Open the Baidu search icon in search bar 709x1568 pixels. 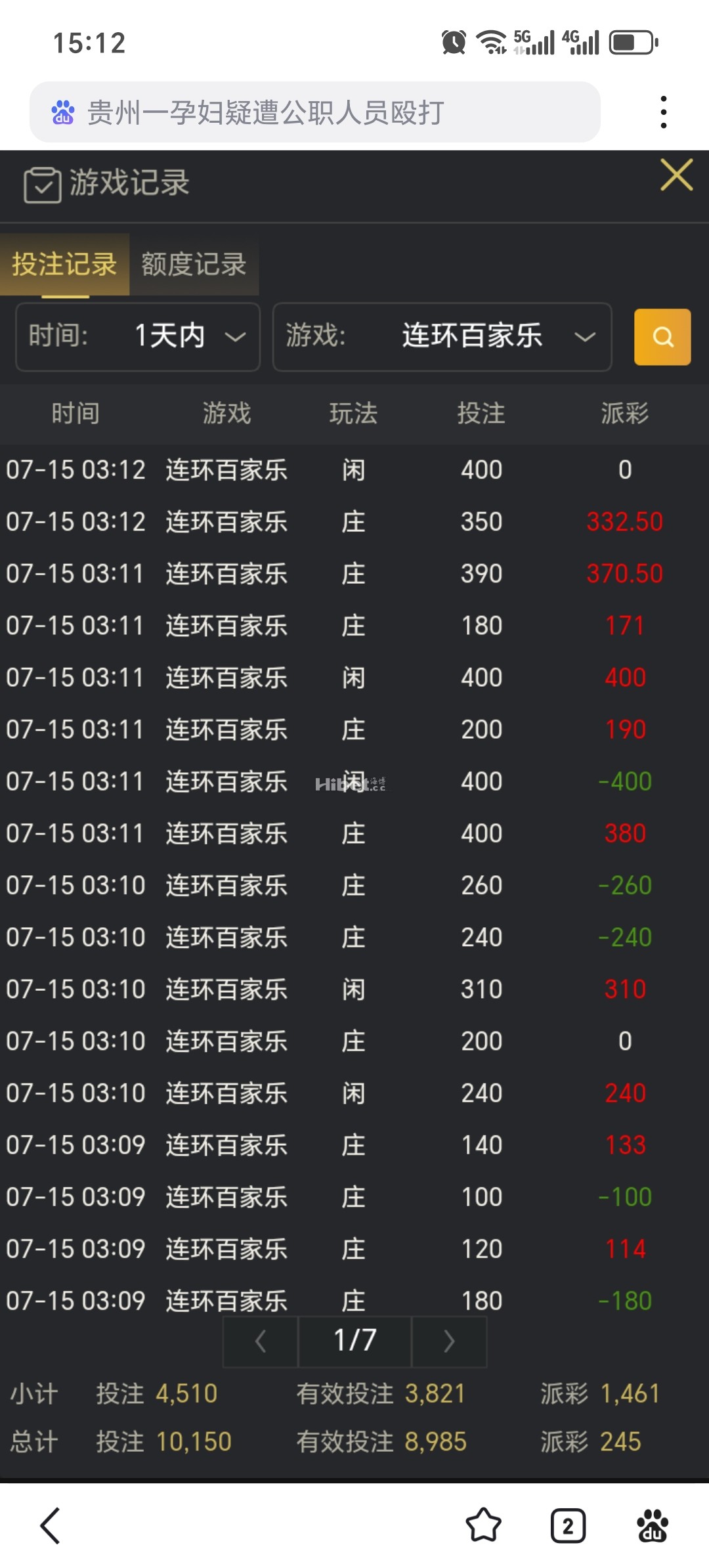pos(63,112)
